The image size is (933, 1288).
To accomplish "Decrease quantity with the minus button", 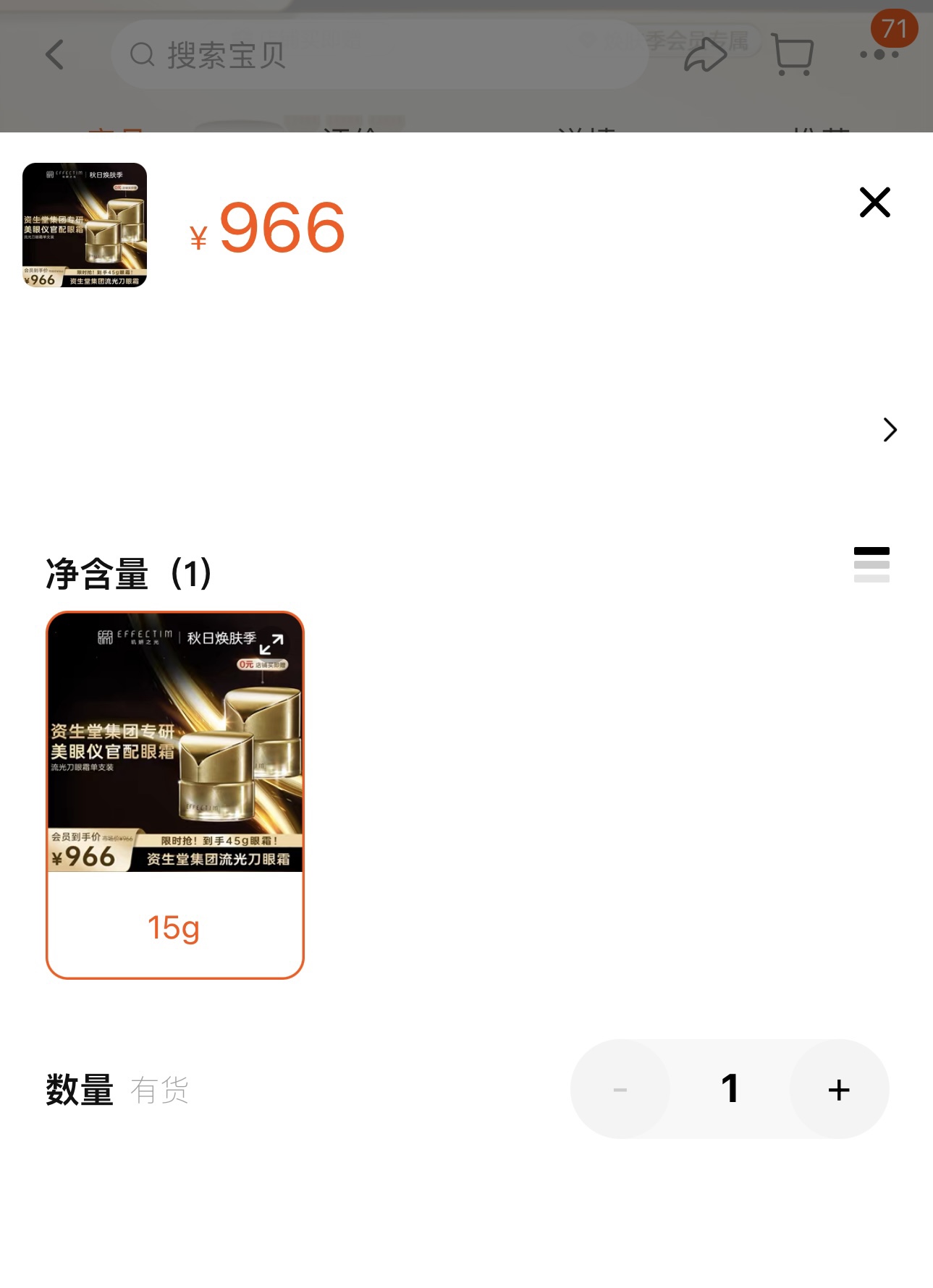I will pos(620,1089).
